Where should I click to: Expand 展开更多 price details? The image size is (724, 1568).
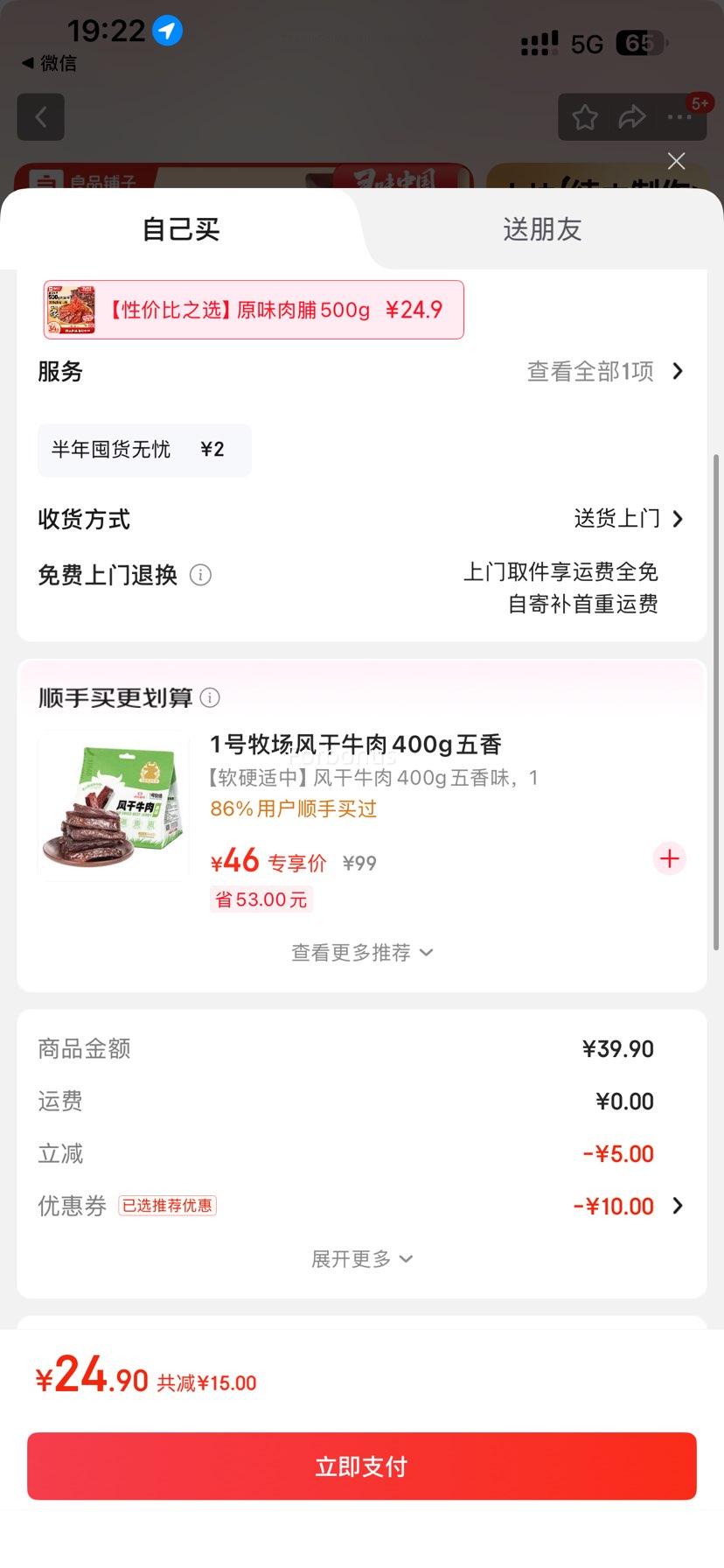(x=361, y=1258)
